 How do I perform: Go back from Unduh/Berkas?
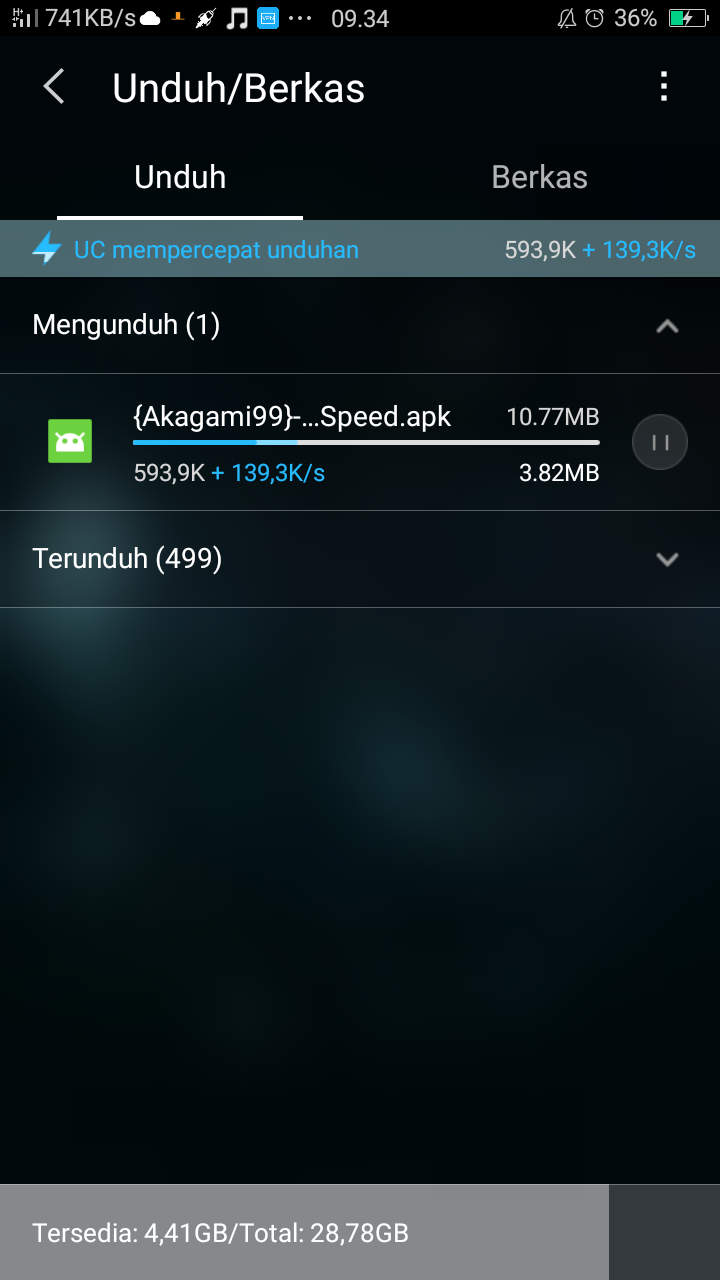coord(54,88)
